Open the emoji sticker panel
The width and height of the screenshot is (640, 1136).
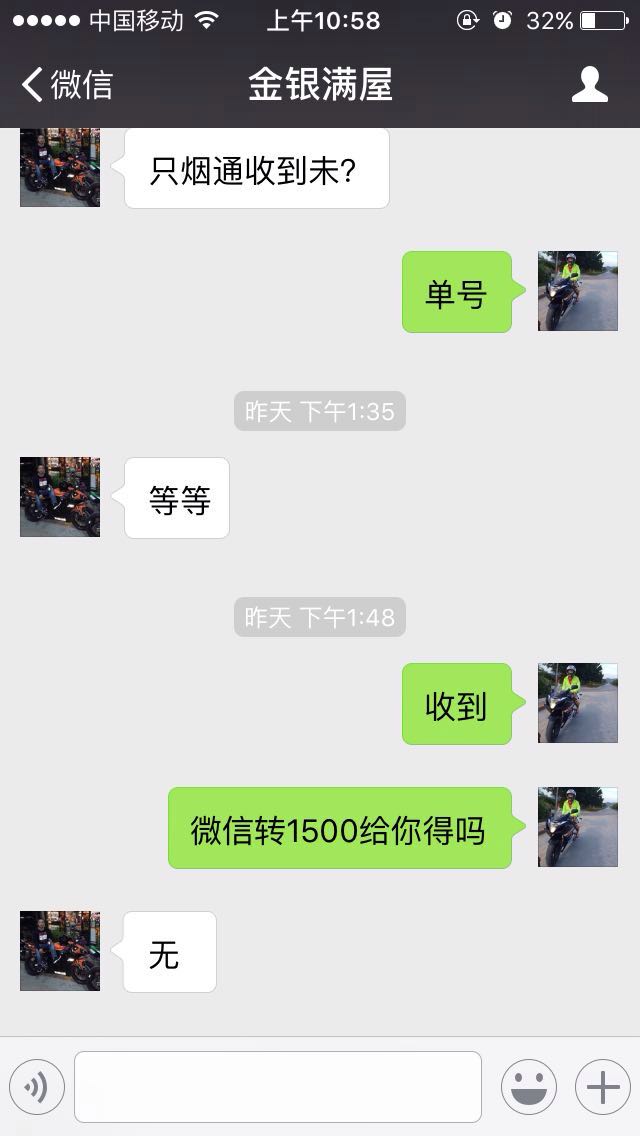pos(528,1087)
